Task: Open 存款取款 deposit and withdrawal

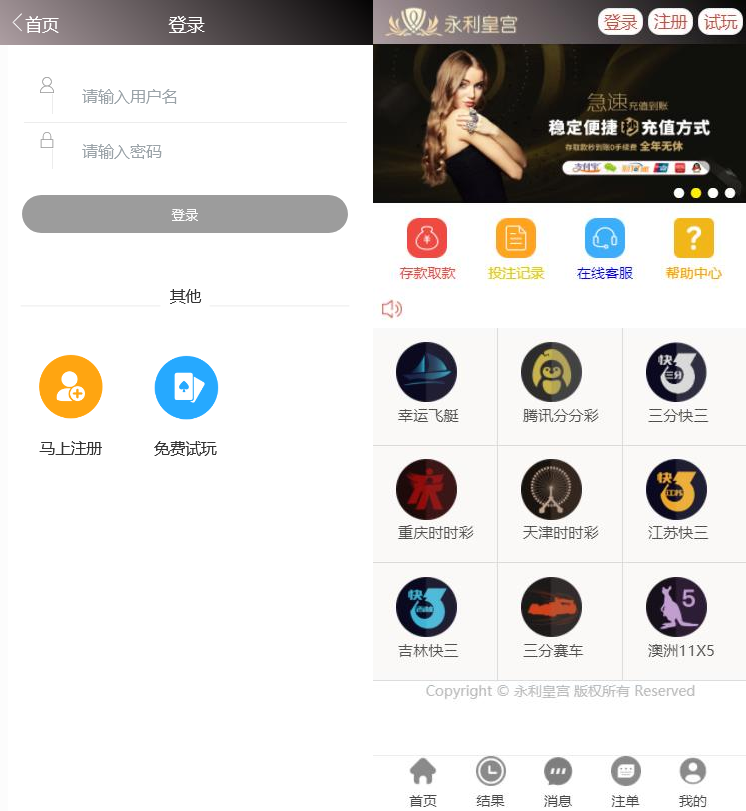Action: pyautogui.click(x=427, y=250)
